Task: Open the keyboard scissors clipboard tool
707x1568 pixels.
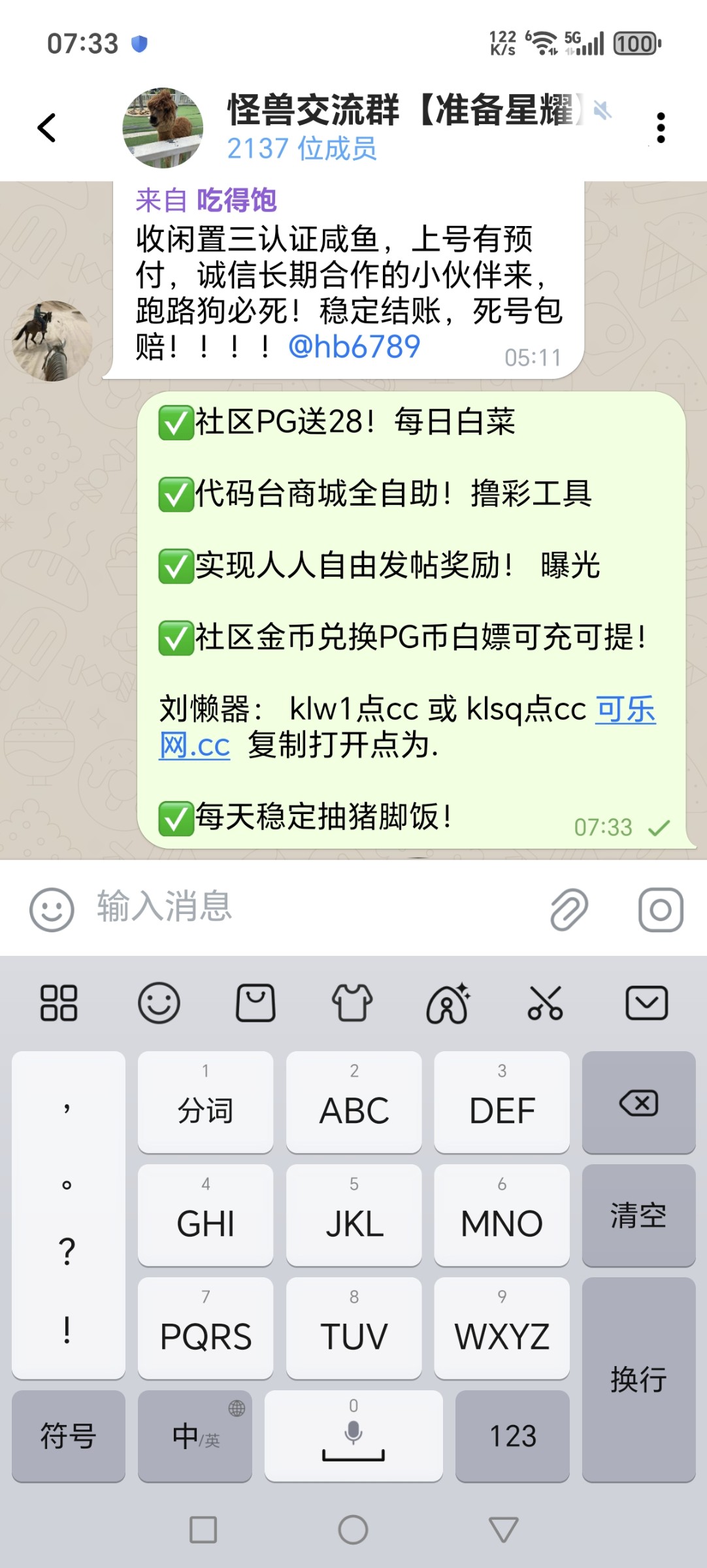Action: (x=545, y=1003)
